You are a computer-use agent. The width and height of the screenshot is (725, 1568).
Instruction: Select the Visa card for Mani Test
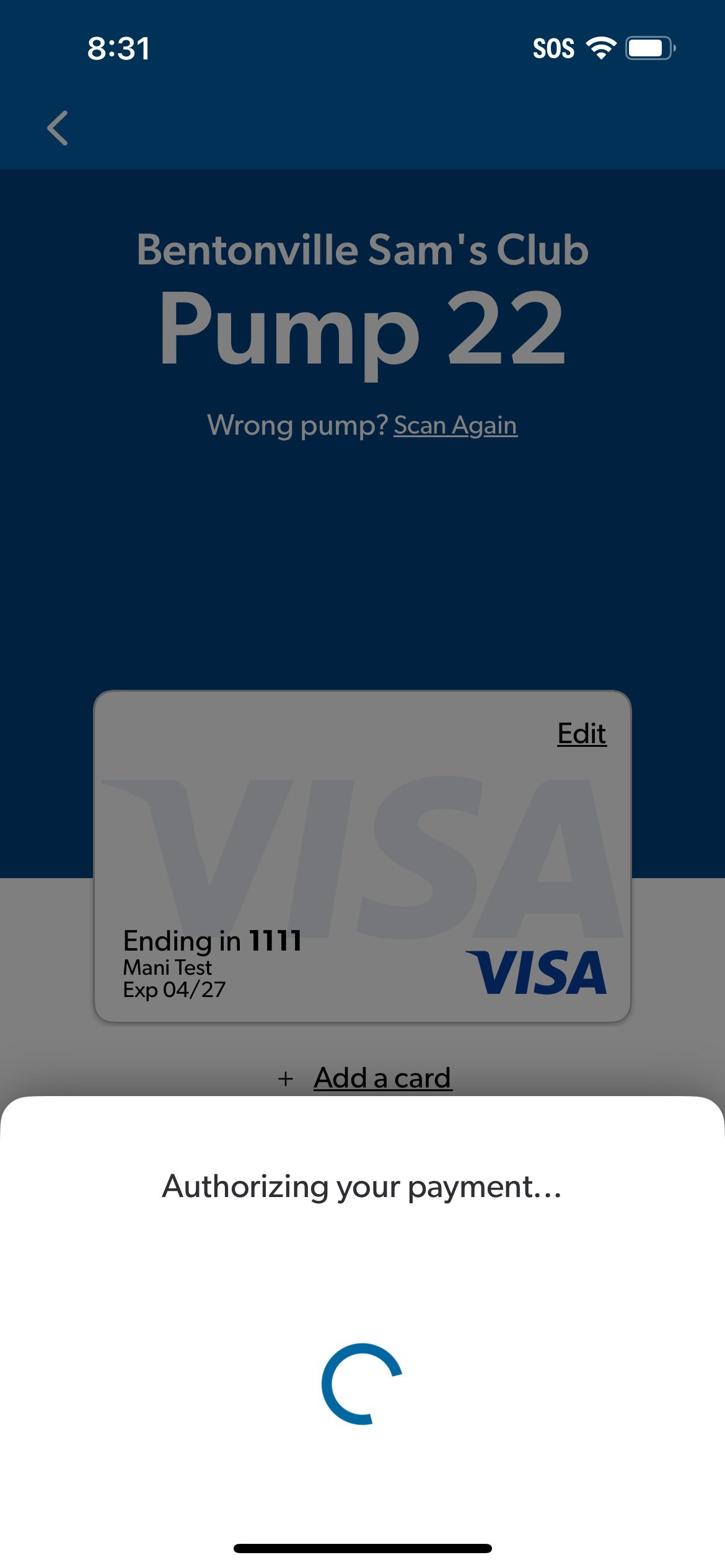pyautogui.click(x=362, y=856)
